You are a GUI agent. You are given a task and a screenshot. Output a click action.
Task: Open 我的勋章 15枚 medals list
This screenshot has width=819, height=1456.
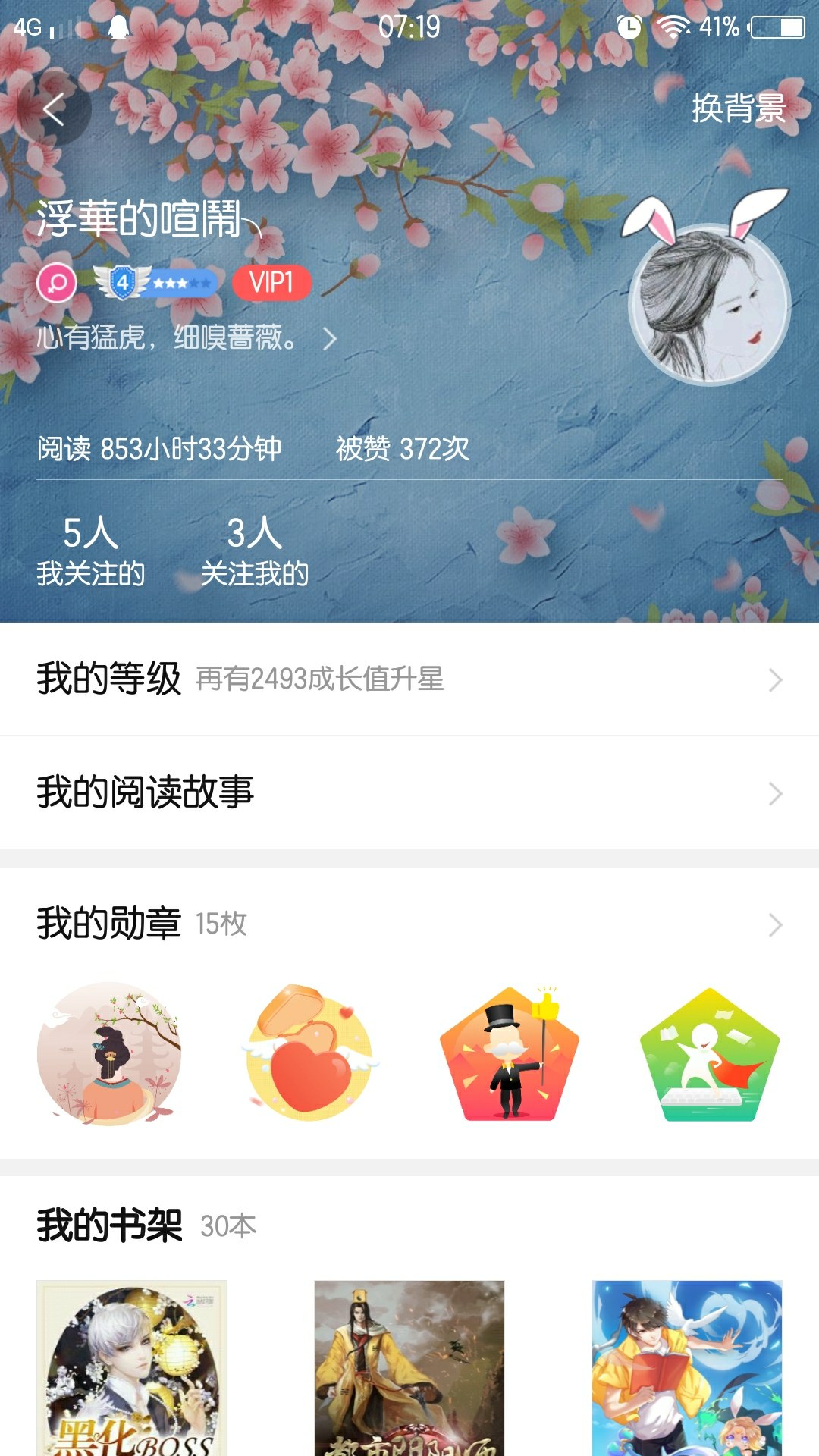pos(409,924)
